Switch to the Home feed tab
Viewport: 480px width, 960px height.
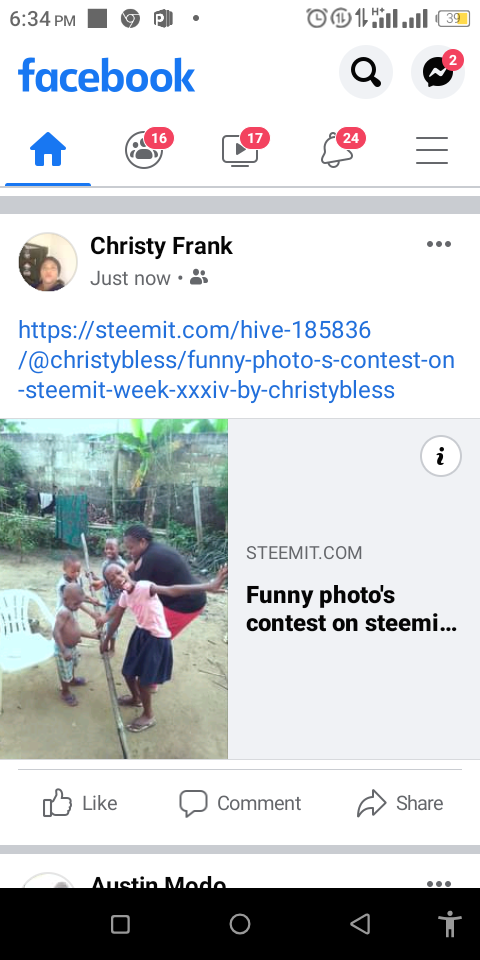[48, 149]
